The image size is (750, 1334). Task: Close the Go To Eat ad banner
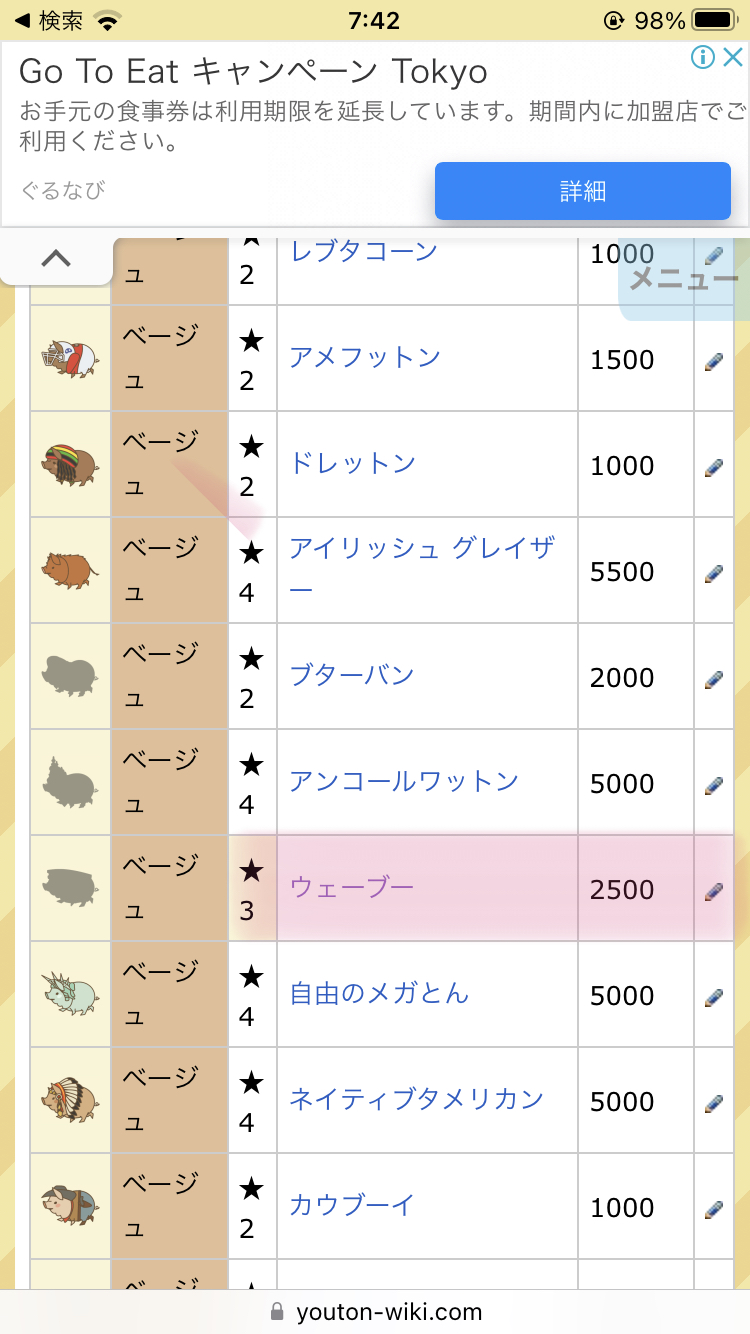[x=732, y=57]
